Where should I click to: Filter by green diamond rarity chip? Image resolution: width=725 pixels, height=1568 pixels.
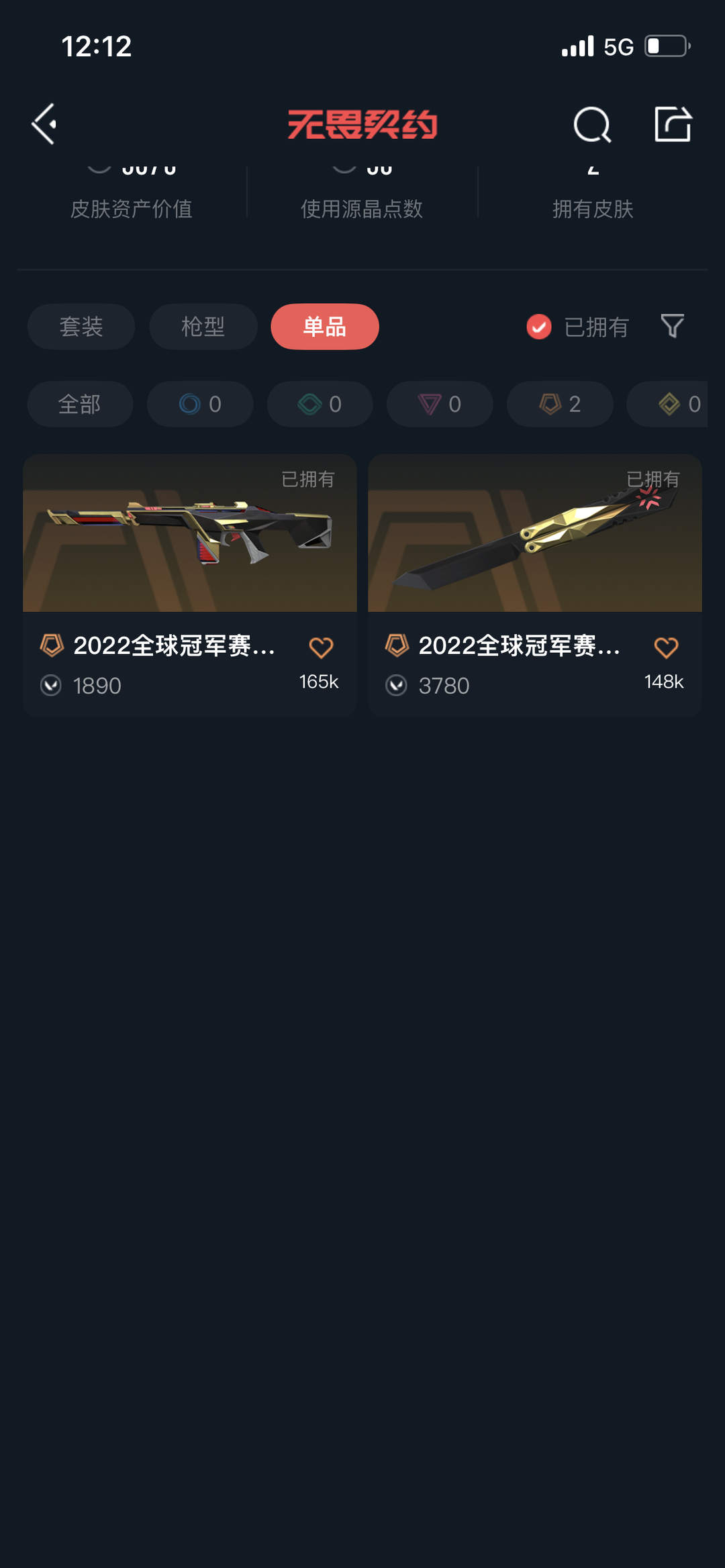click(320, 404)
